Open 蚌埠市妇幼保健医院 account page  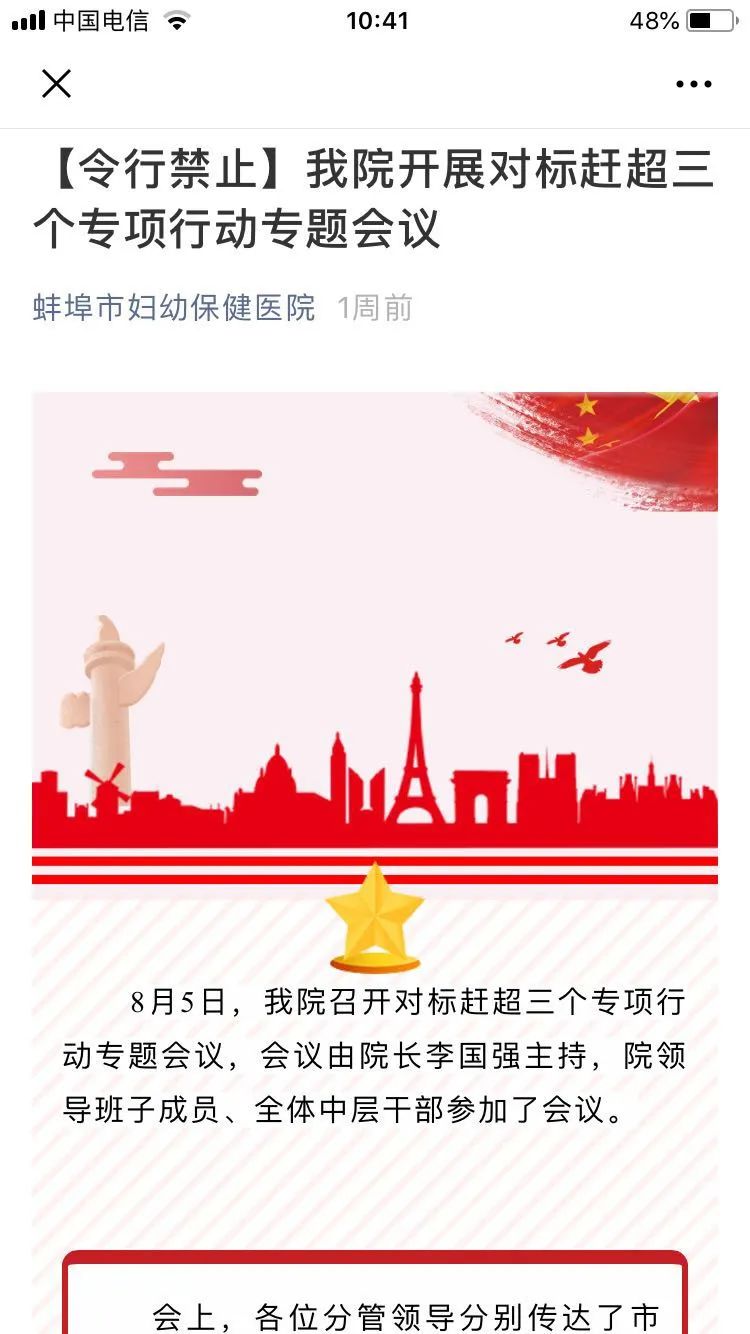click(174, 308)
